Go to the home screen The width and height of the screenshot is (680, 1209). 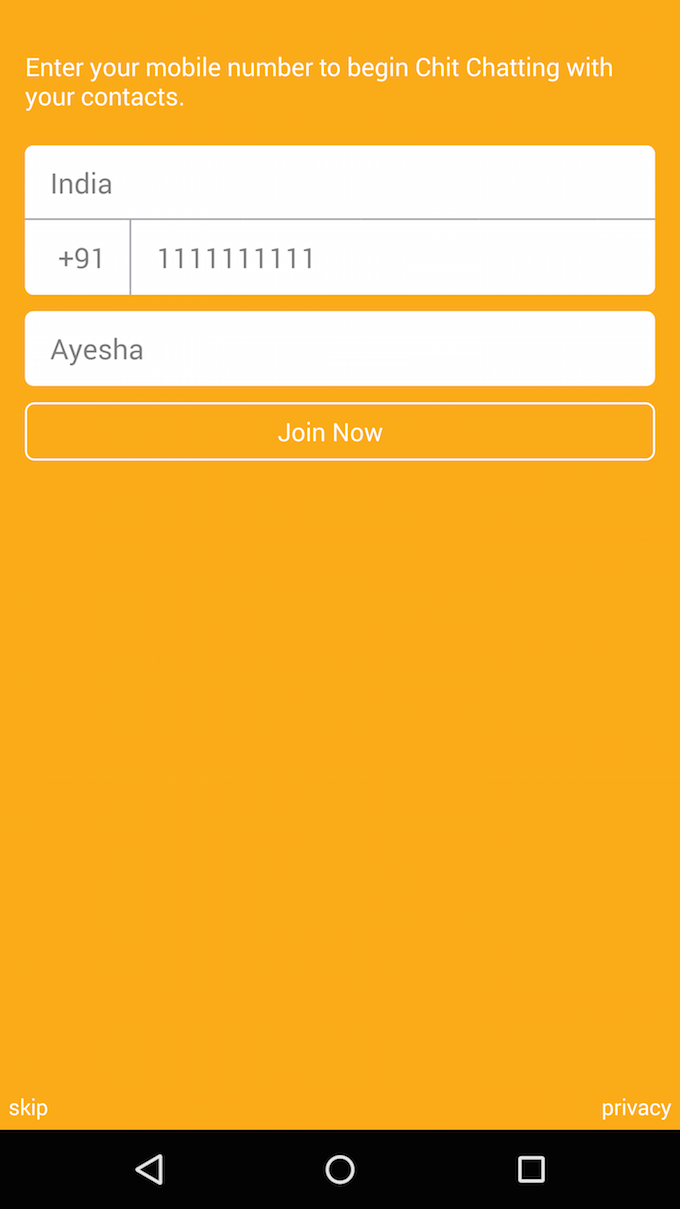pos(340,1169)
